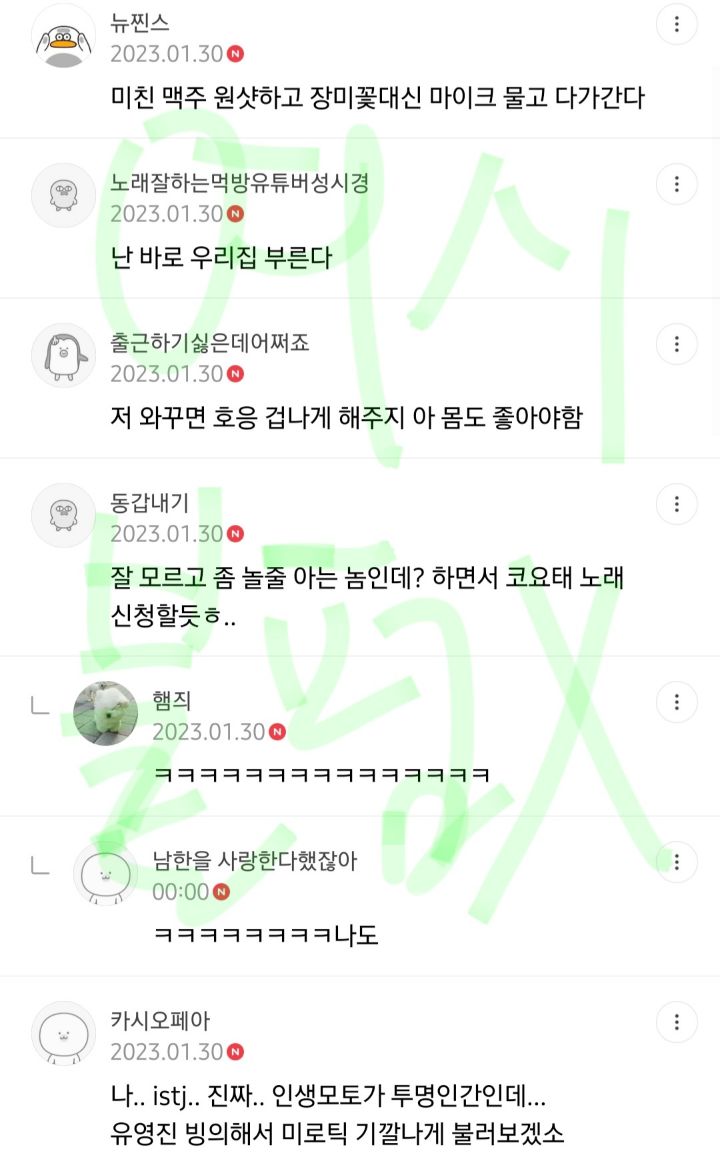The height and width of the screenshot is (1161, 720).
Task: Open 햄직's profile photo
Action: 106,714
